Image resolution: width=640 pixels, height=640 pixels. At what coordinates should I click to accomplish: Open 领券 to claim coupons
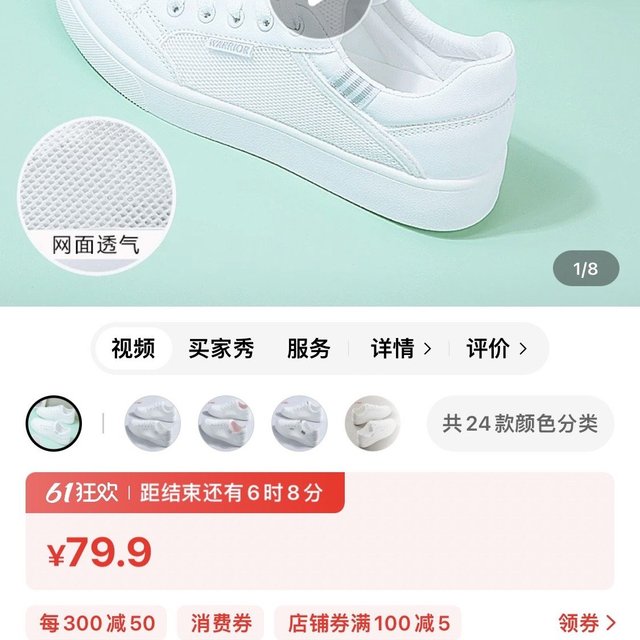587,624
